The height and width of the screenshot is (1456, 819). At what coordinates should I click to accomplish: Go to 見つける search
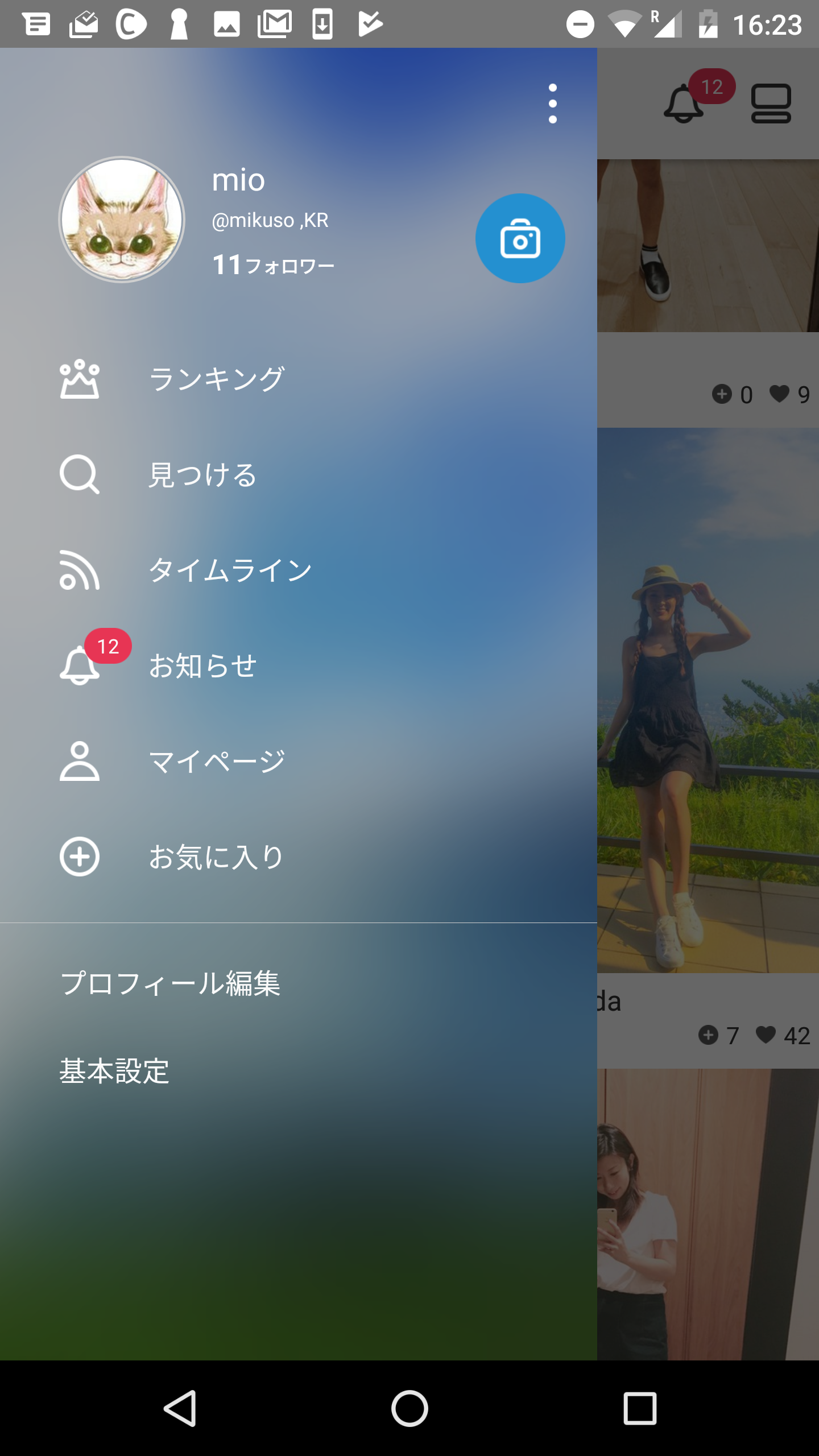(x=202, y=474)
